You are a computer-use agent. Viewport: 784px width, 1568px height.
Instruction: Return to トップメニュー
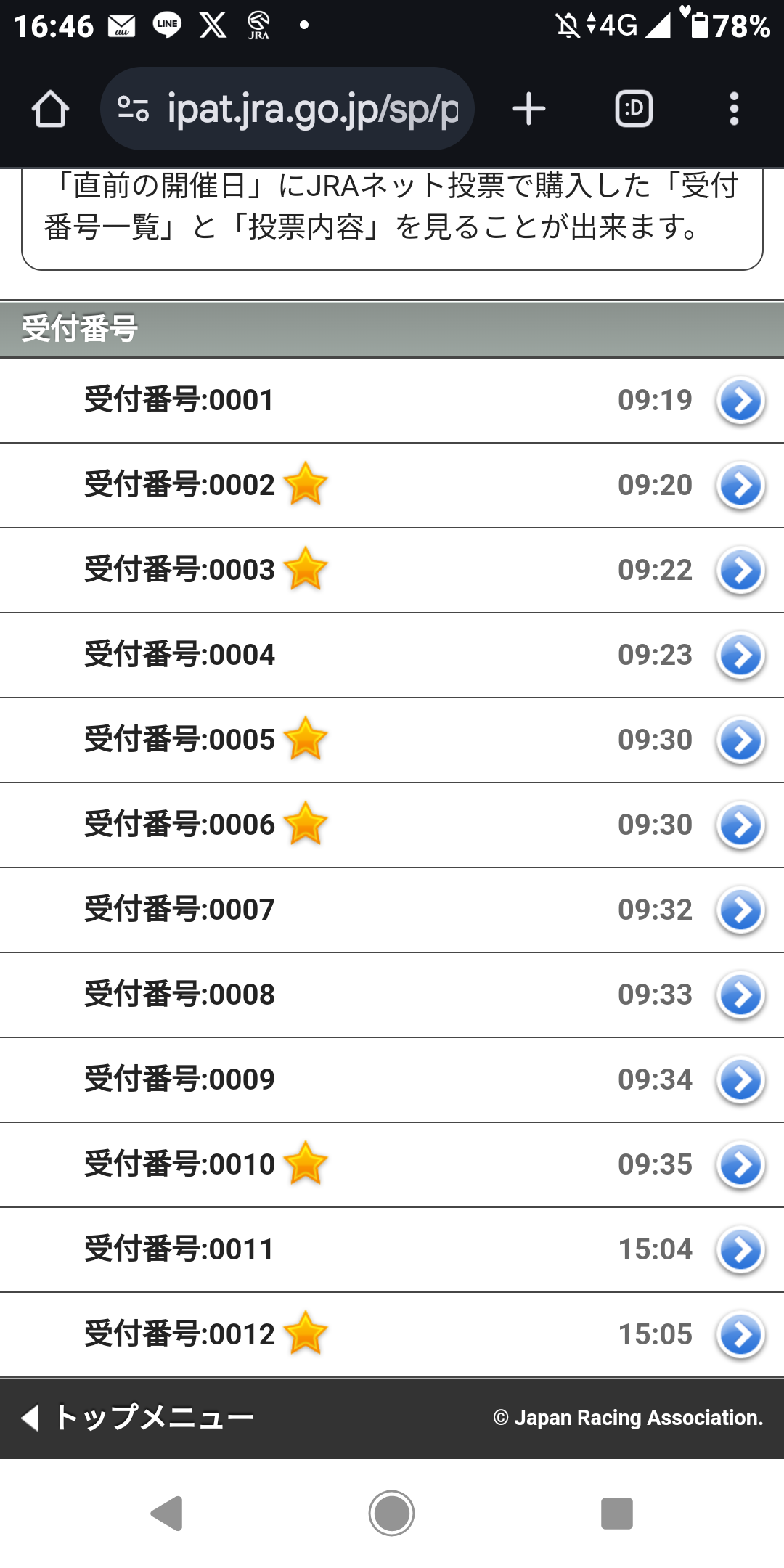point(138,1417)
